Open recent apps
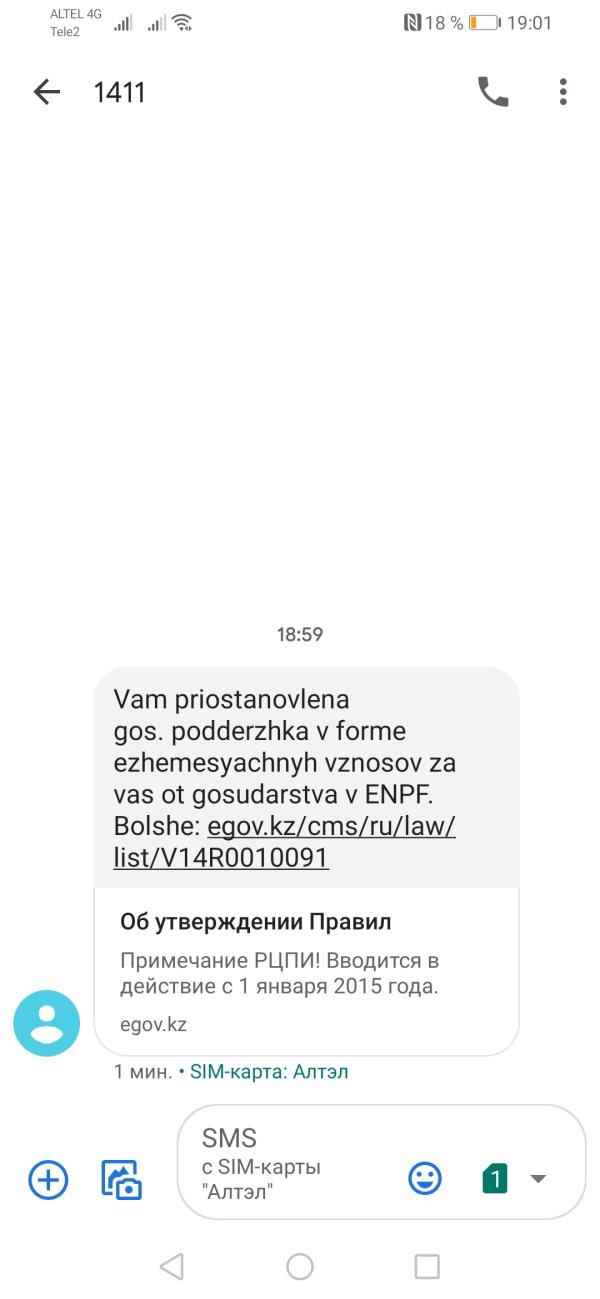The height and width of the screenshot is (1299, 600). [x=427, y=1267]
